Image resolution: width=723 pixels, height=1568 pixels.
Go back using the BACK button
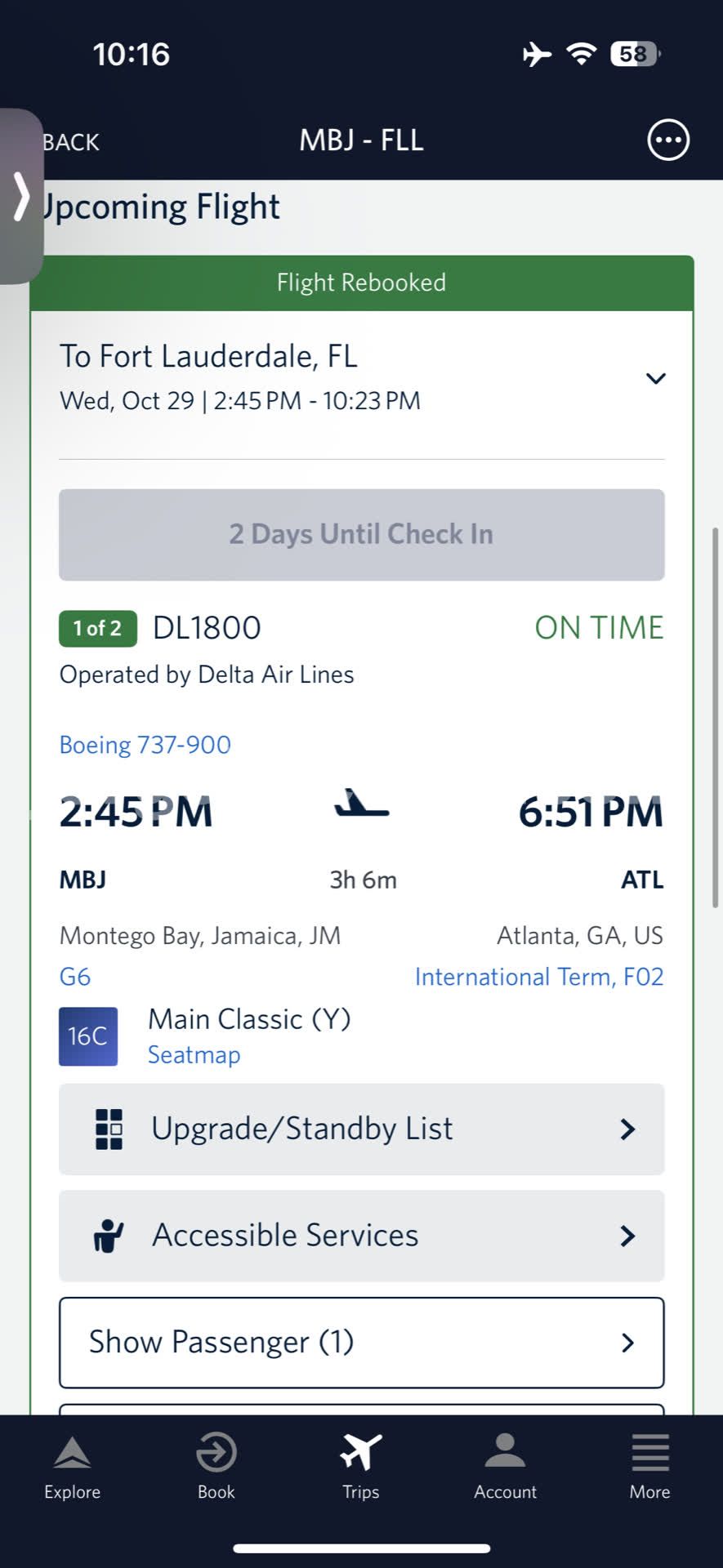pyautogui.click(x=72, y=142)
